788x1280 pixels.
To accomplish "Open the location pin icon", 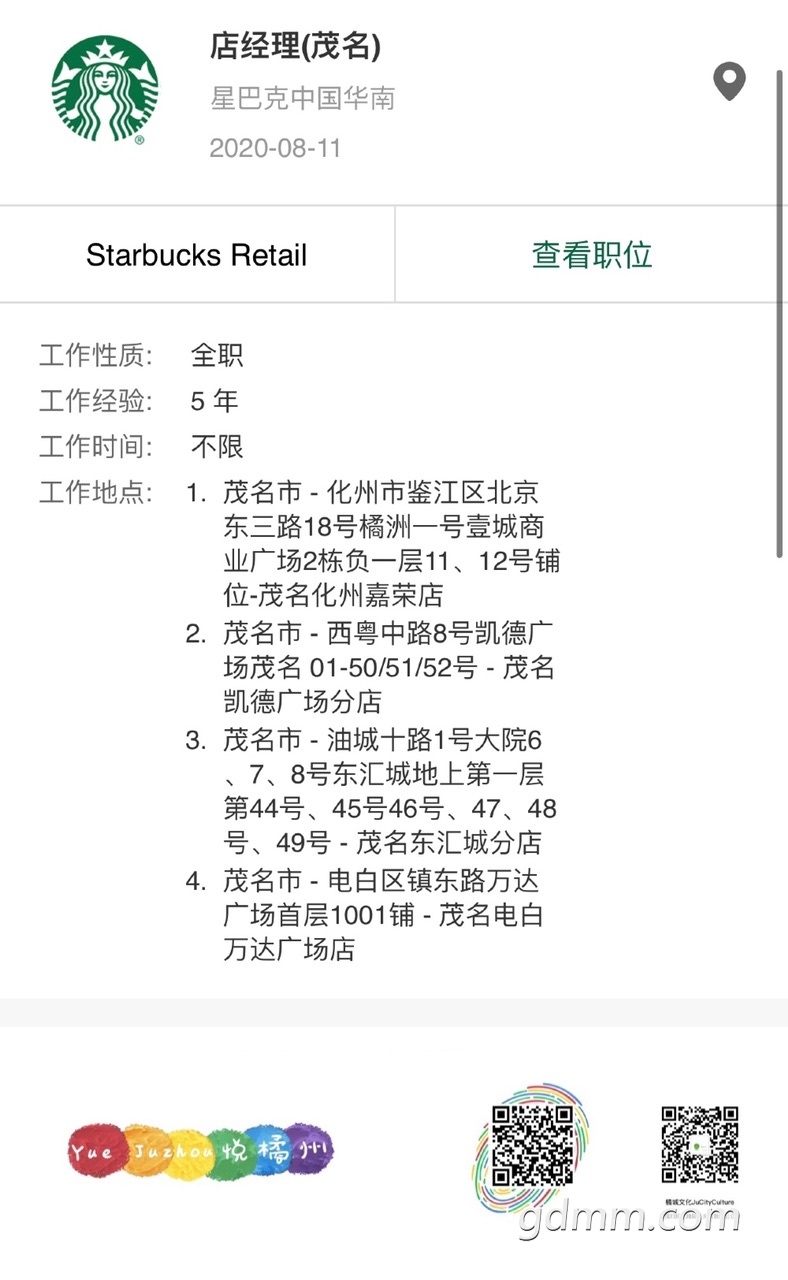I will 729,82.
